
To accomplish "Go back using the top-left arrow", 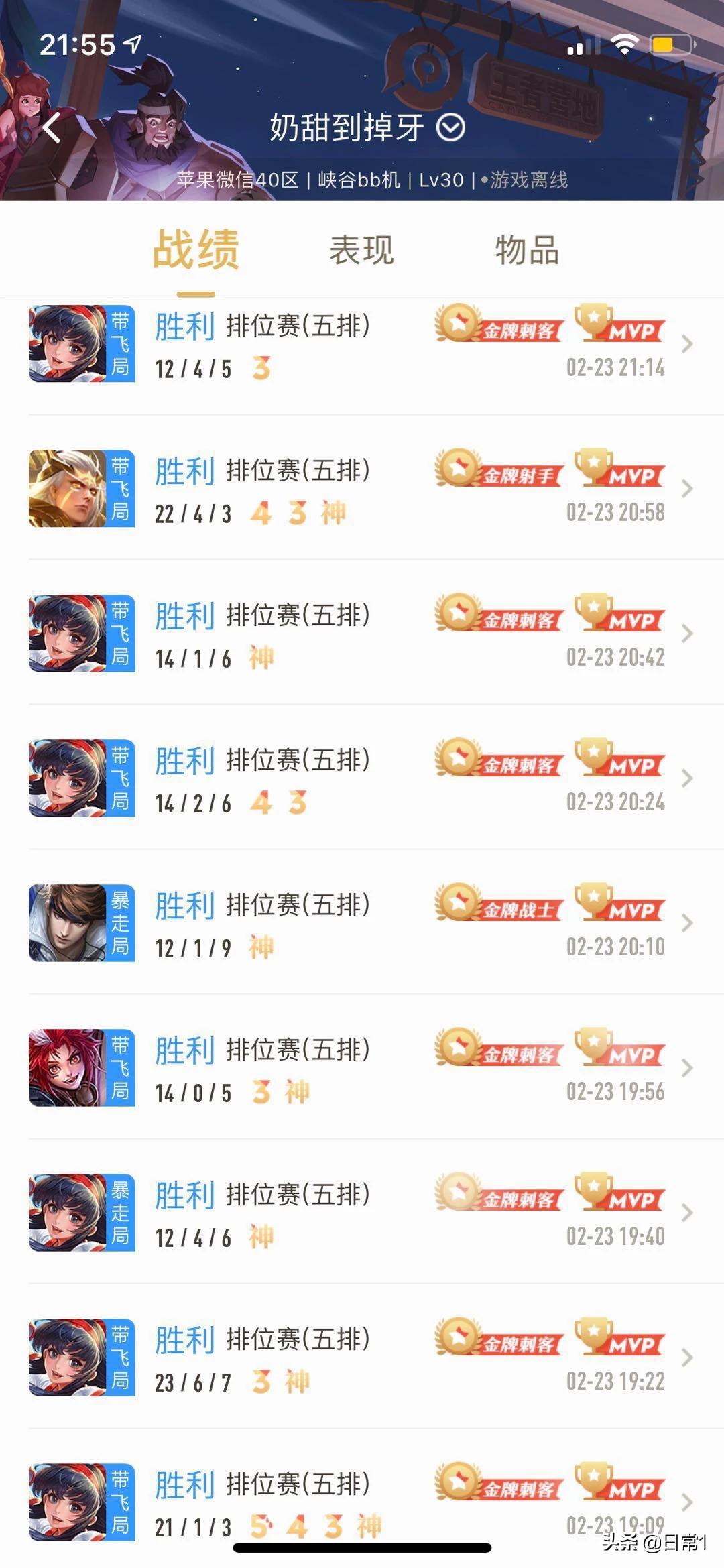I will 52,127.
